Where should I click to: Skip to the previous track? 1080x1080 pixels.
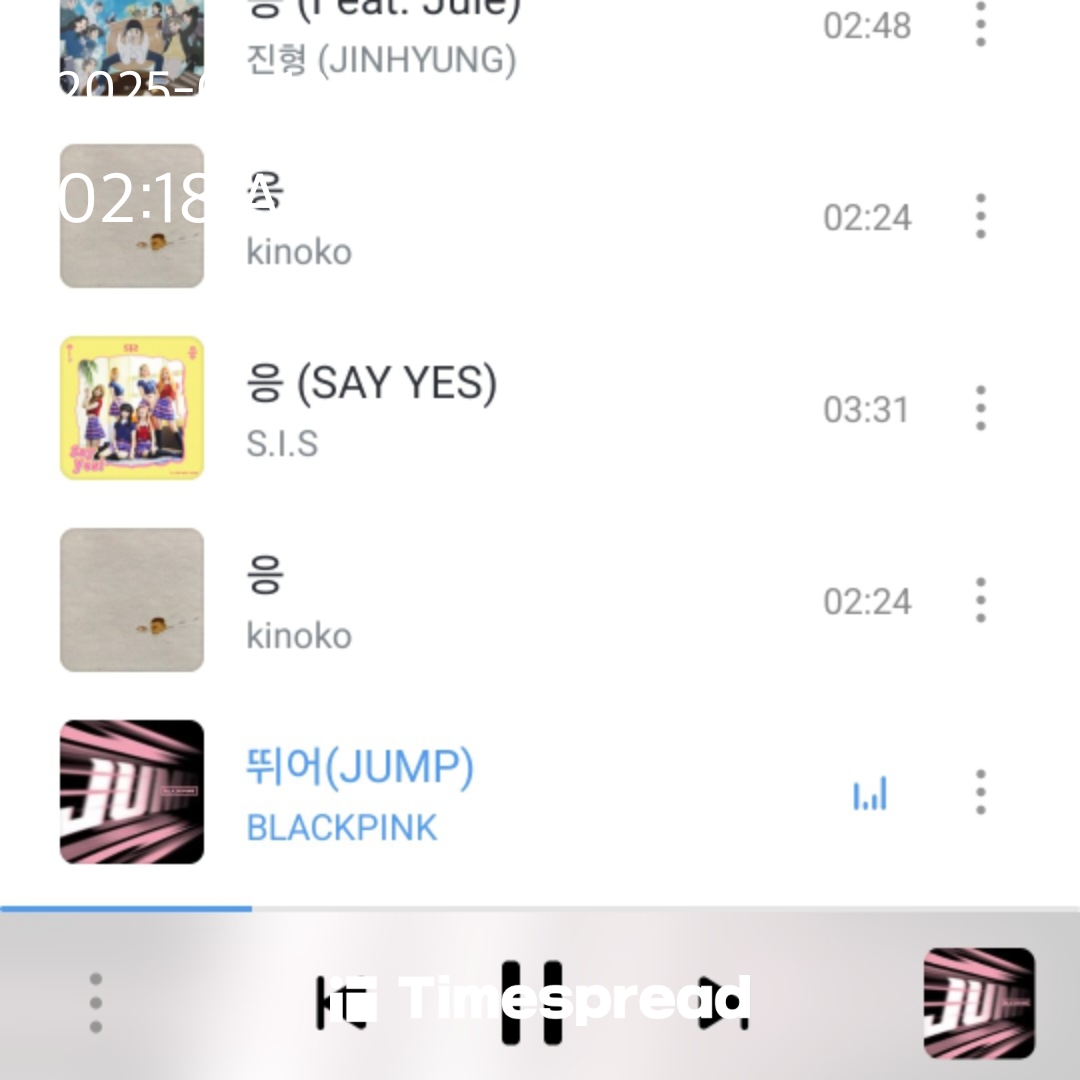point(345,1002)
